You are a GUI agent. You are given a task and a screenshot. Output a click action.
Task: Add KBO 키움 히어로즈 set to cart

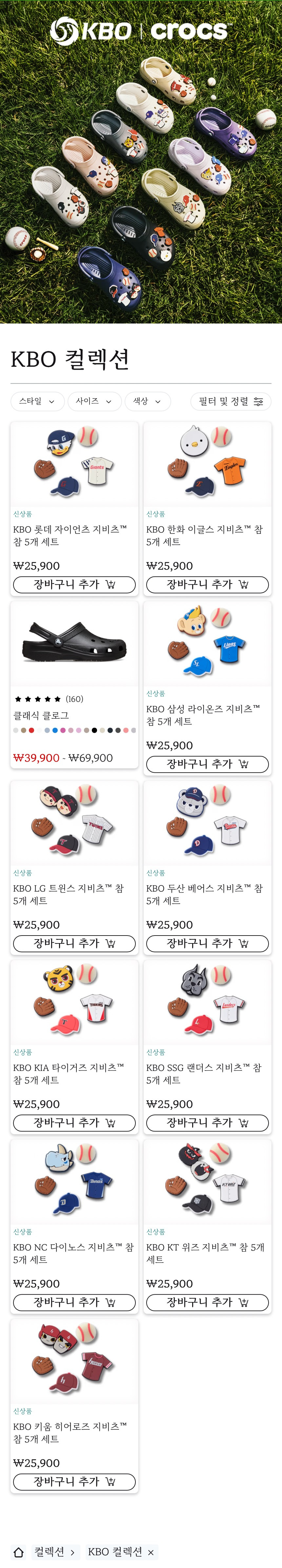(x=74, y=1481)
